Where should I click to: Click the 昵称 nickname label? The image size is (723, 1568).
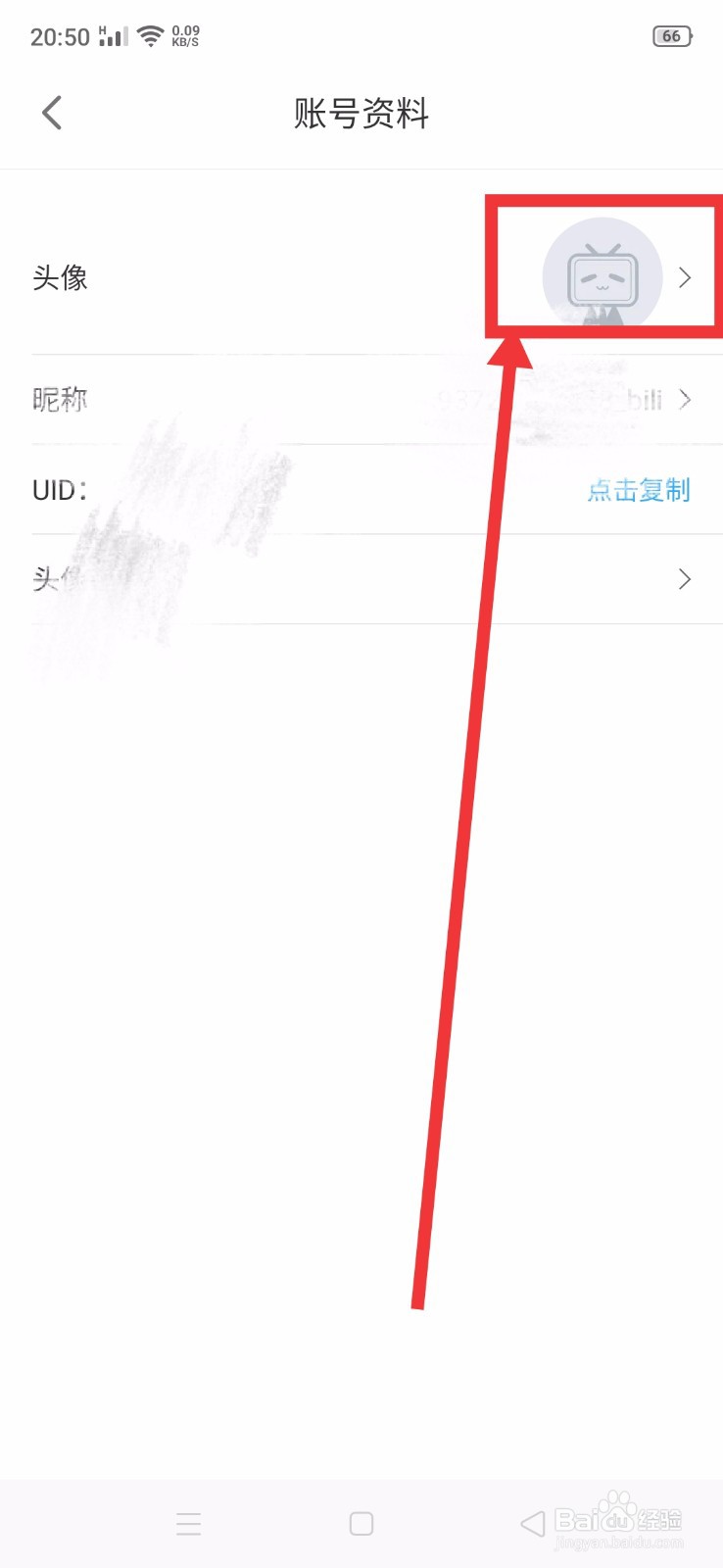click(59, 399)
